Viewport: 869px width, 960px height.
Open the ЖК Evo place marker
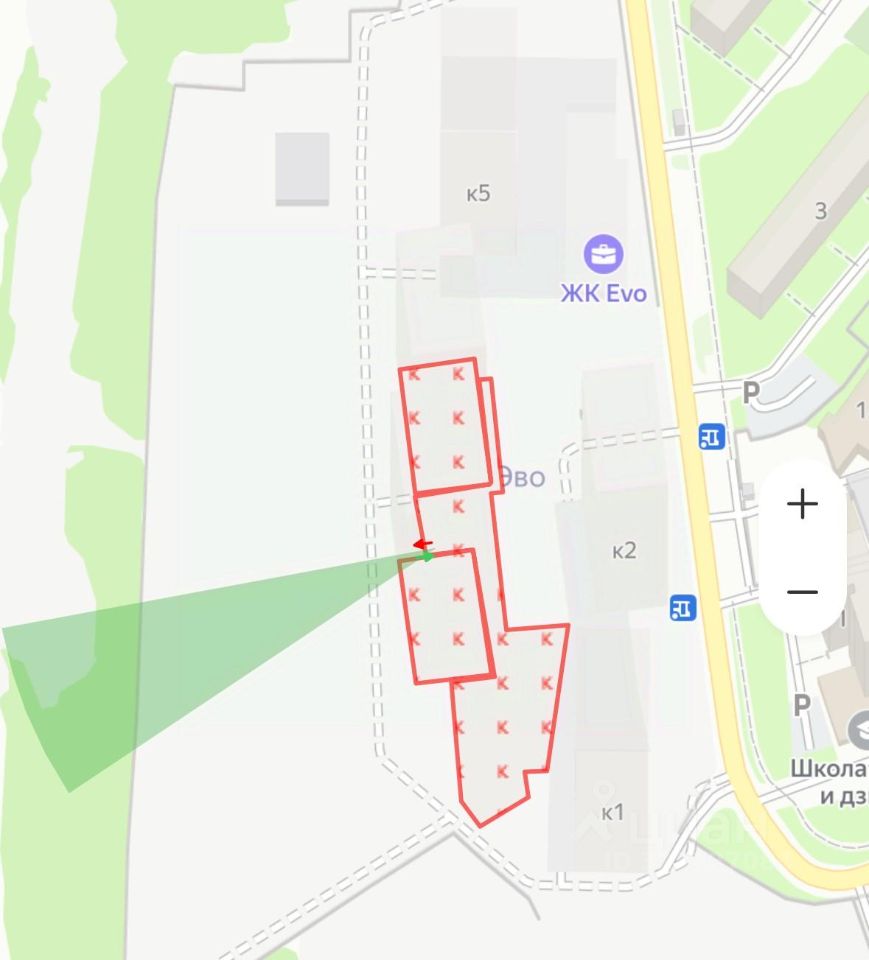click(x=603, y=254)
